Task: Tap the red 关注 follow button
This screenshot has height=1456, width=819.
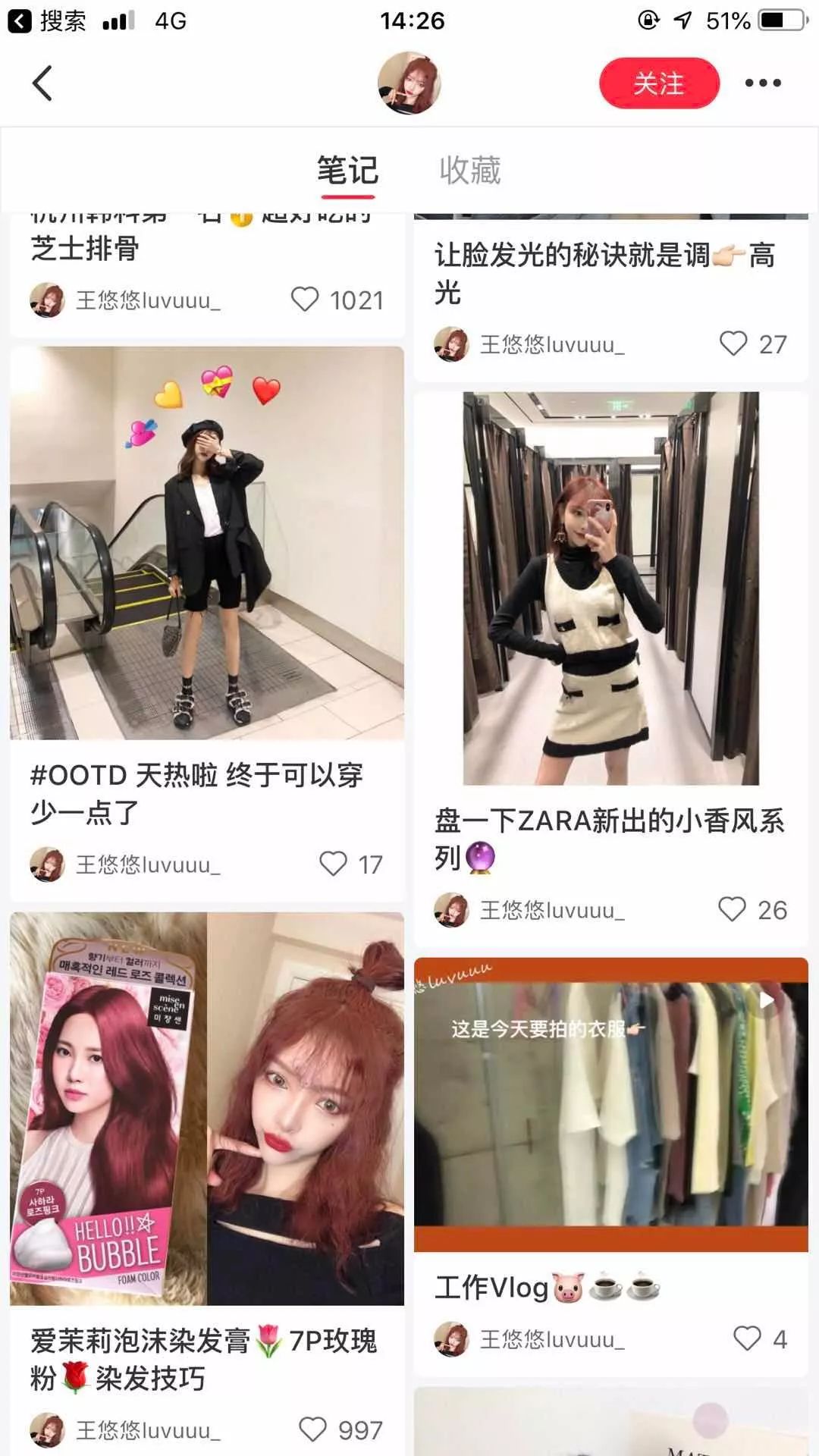Action: click(659, 83)
